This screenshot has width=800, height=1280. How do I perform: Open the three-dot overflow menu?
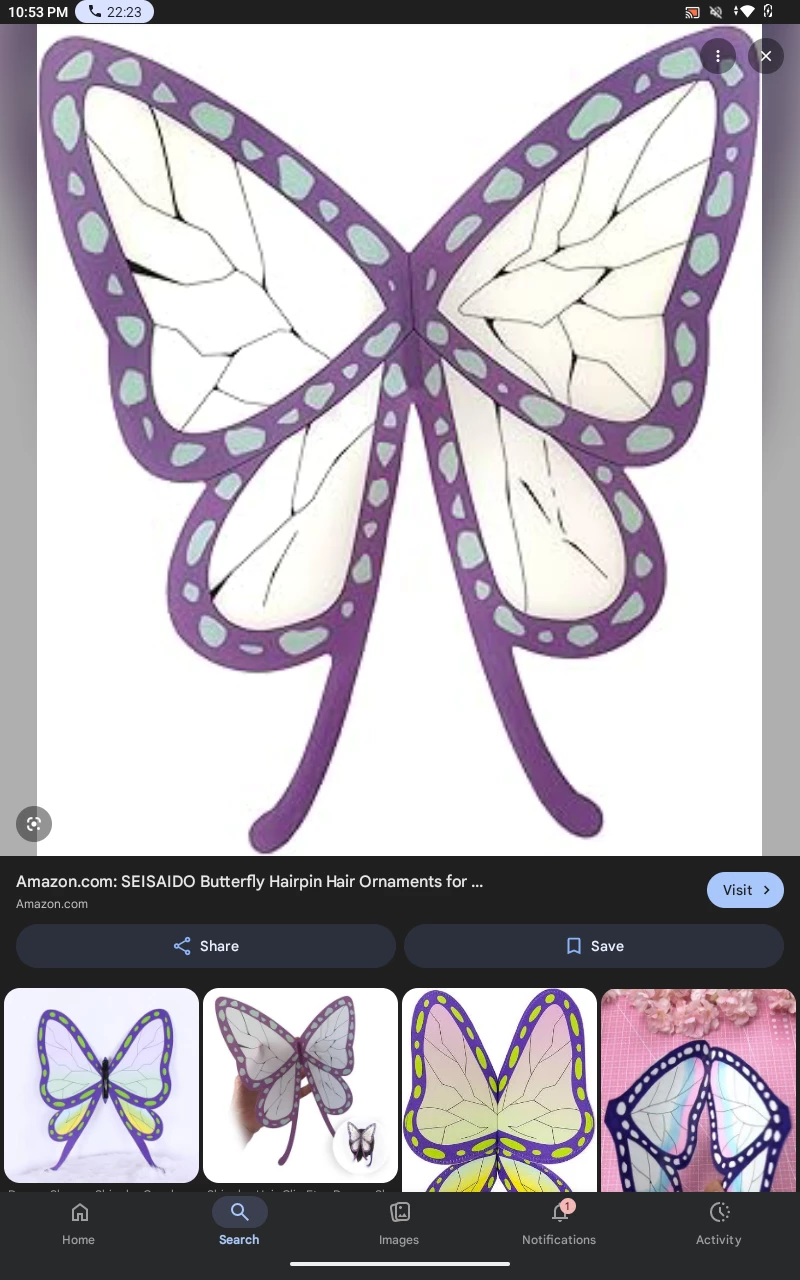point(718,56)
